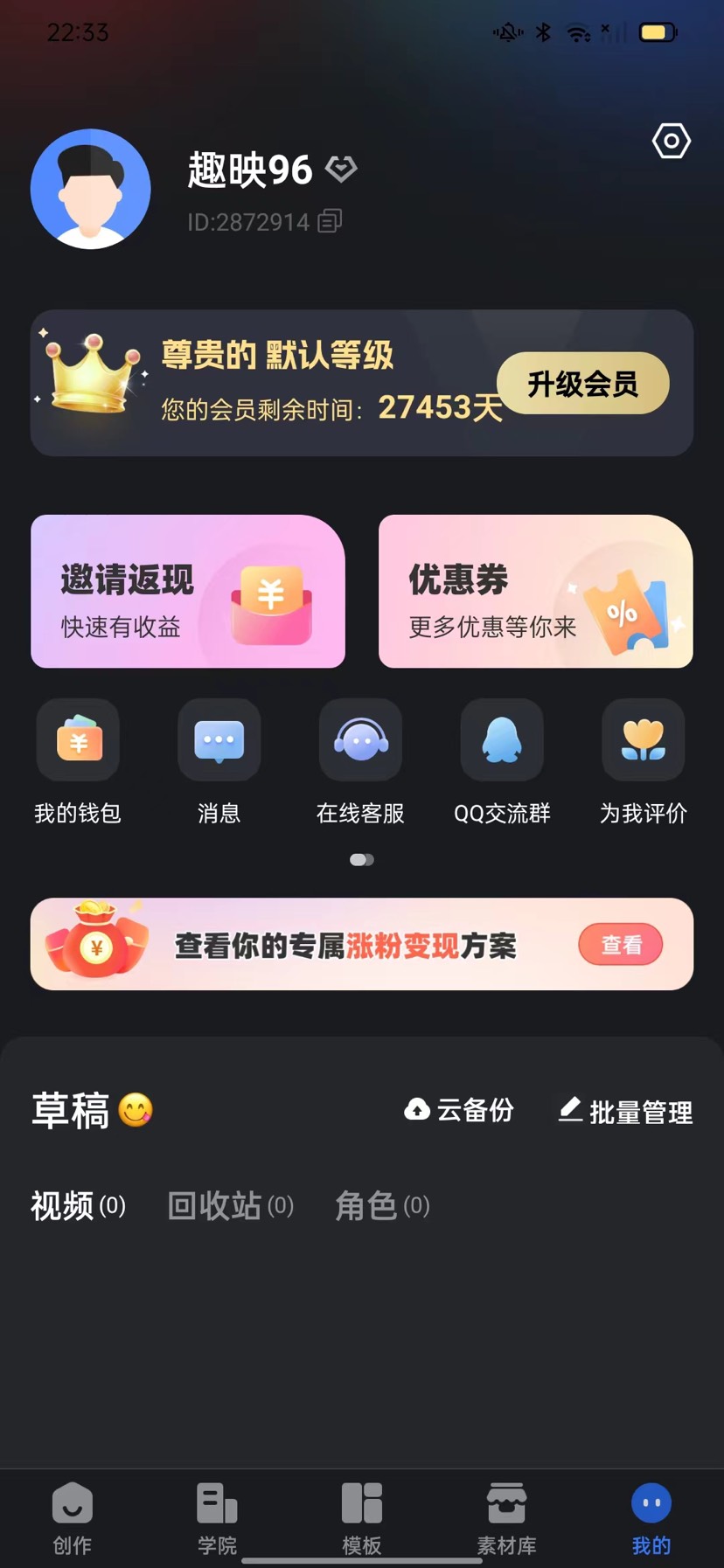Tap 批量管理 to manage drafts in bulk
Image resolution: width=724 pixels, height=1568 pixels.
626,1112
